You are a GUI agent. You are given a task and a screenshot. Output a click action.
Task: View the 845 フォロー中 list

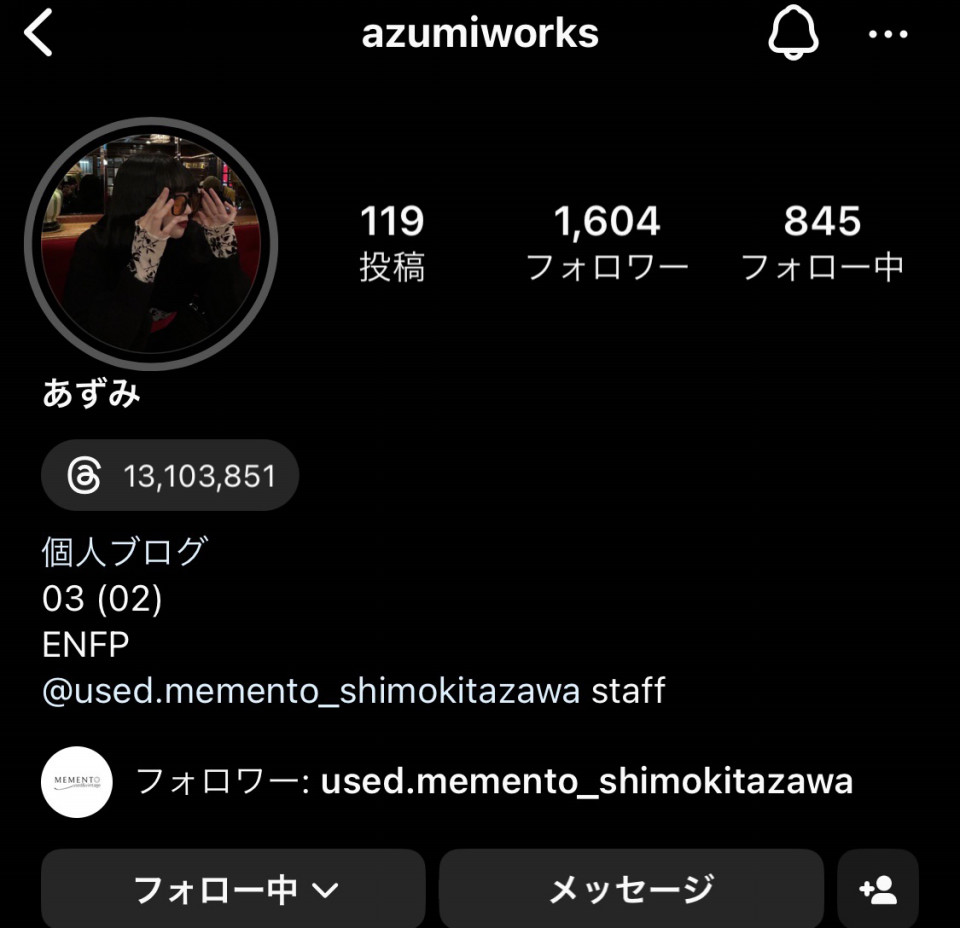[822, 243]
